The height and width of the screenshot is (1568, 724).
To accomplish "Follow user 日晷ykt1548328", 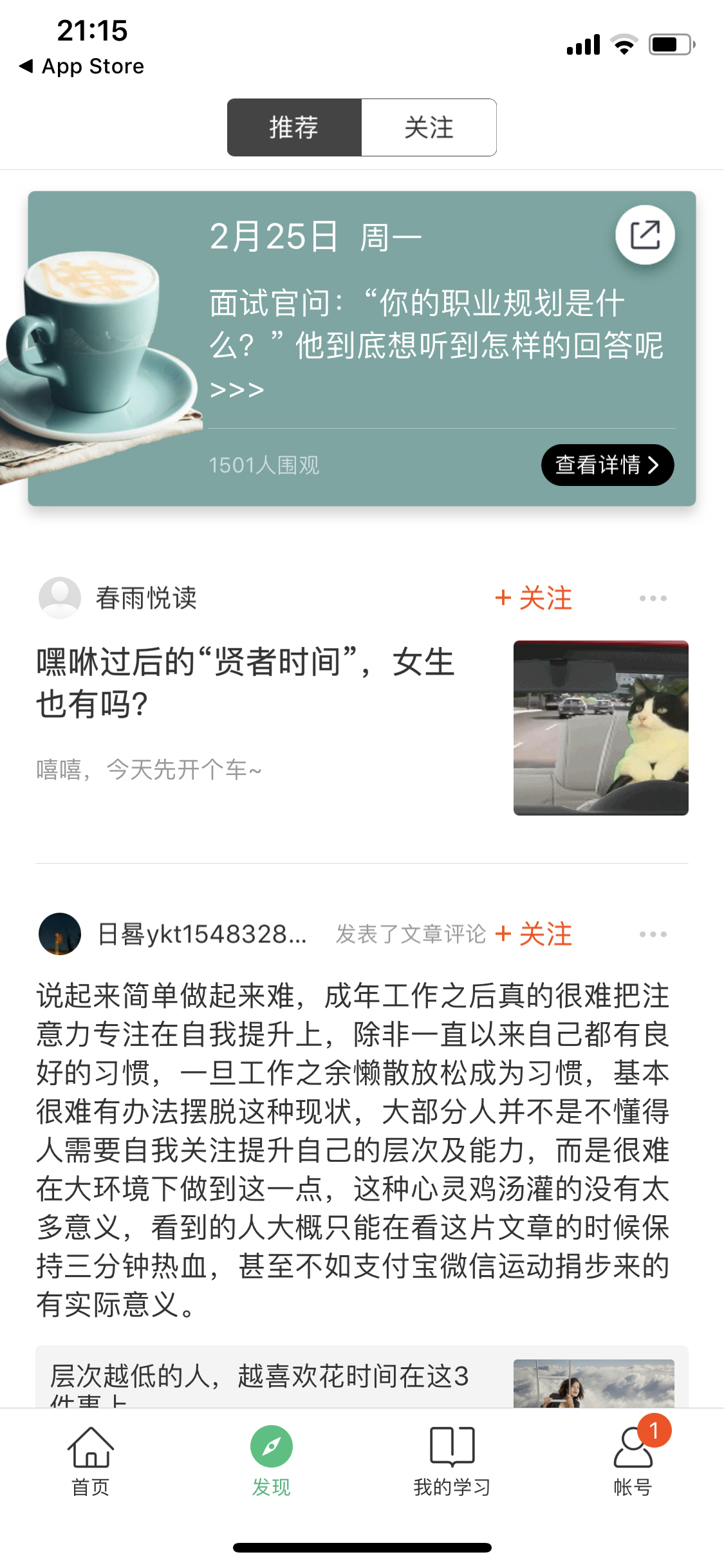I will (x=534, y=934).
